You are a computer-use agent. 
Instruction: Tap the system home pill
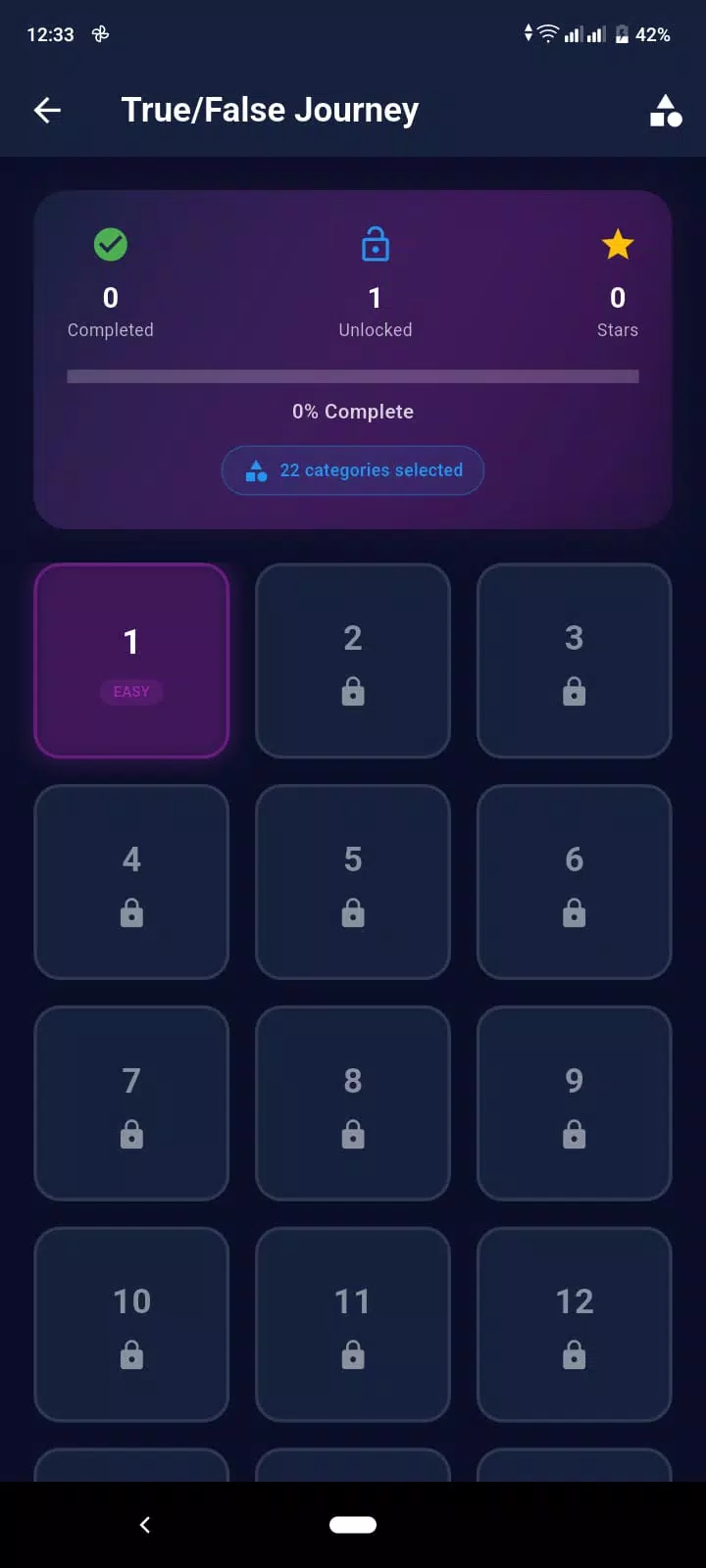[x=353, y=1525]
